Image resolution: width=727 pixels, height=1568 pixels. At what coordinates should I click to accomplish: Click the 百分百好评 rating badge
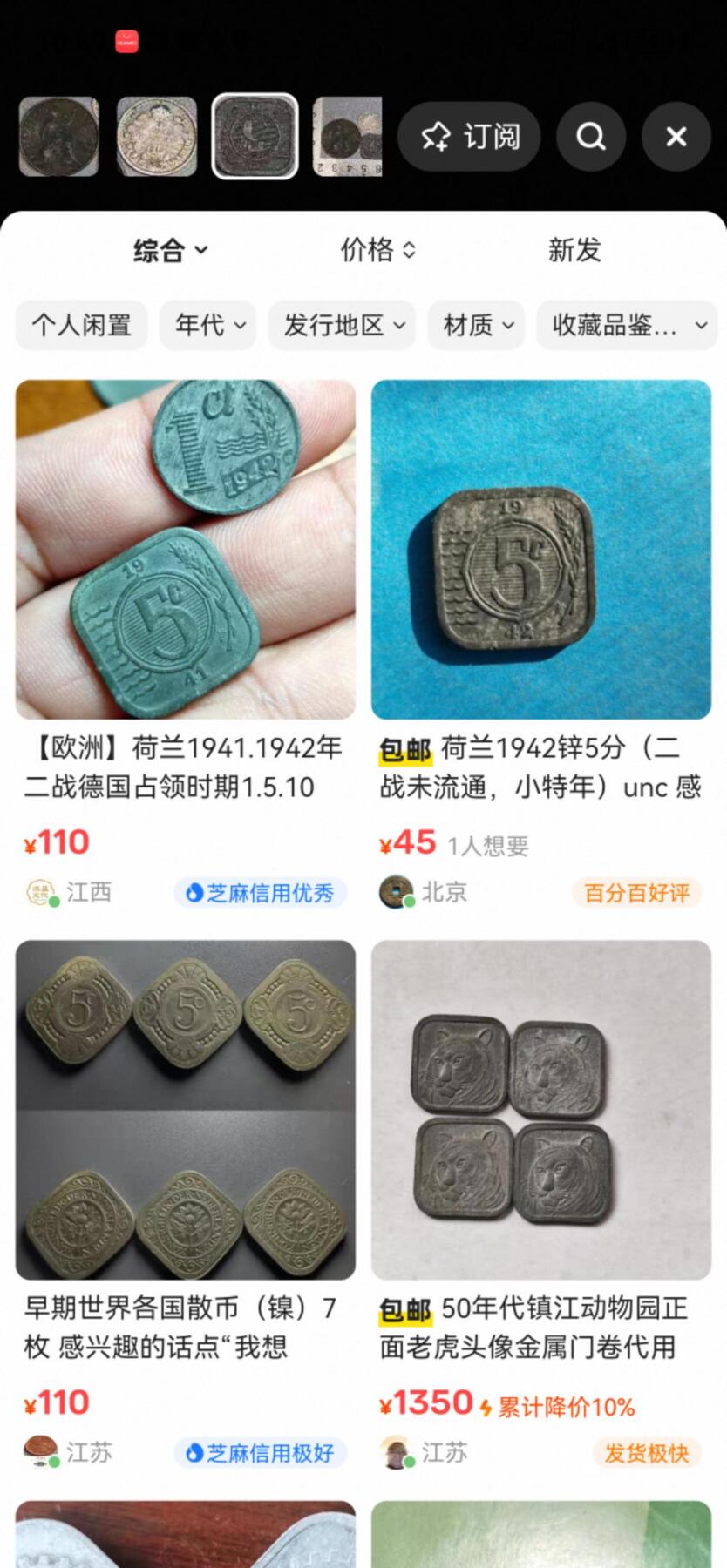click(x=635, y=893)
